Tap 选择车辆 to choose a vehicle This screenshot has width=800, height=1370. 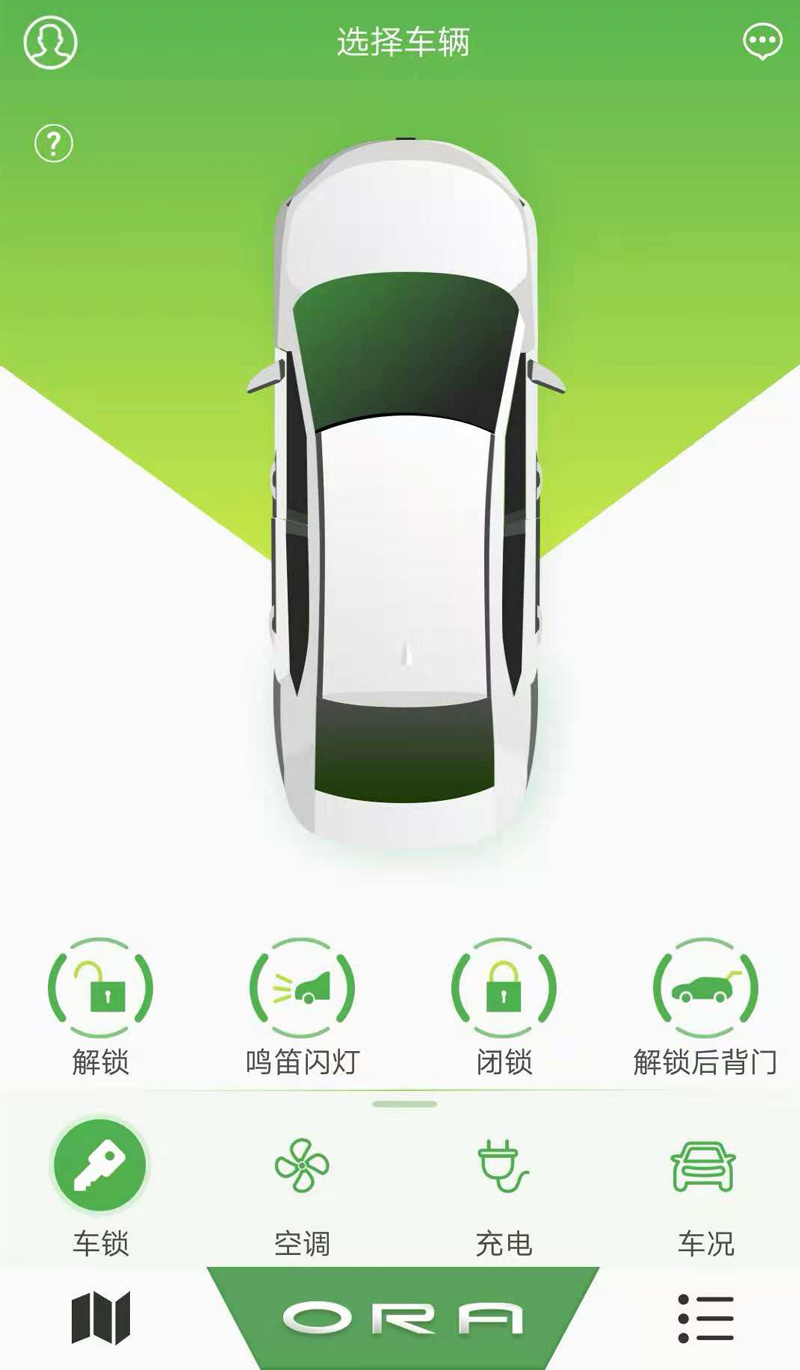[402, 43]
